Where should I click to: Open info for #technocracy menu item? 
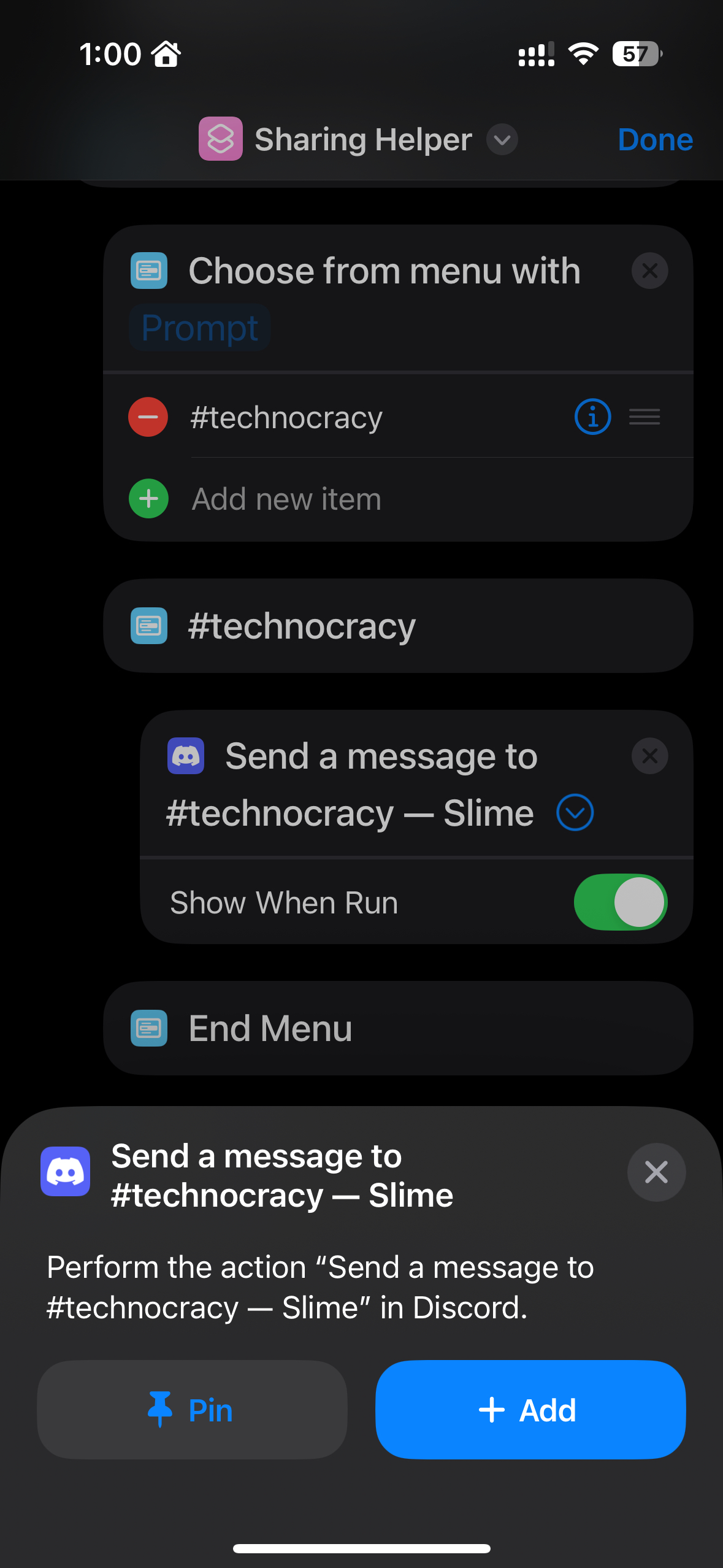(592, 417)
